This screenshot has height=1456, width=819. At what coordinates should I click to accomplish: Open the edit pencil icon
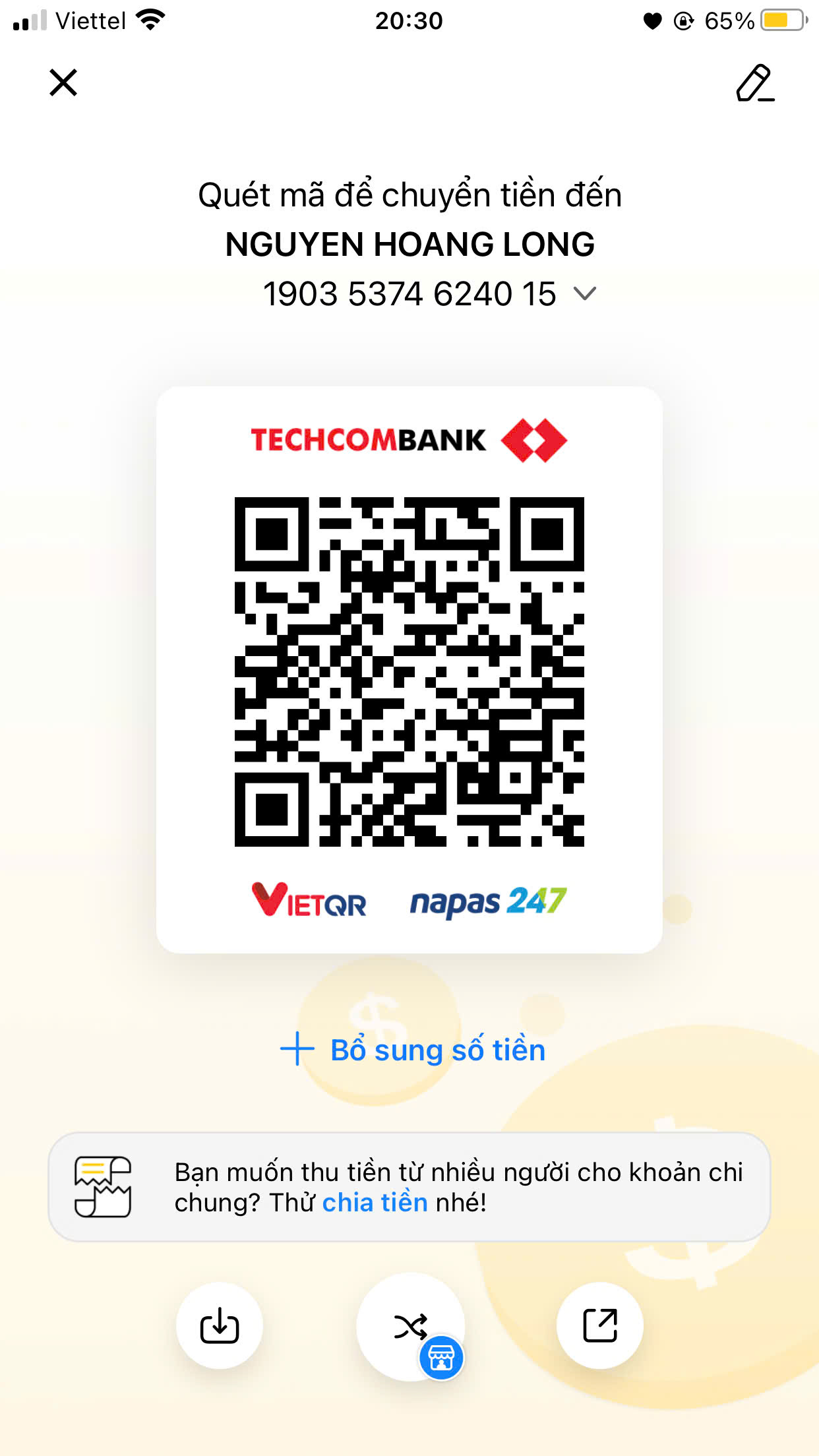tap(755, 84)
